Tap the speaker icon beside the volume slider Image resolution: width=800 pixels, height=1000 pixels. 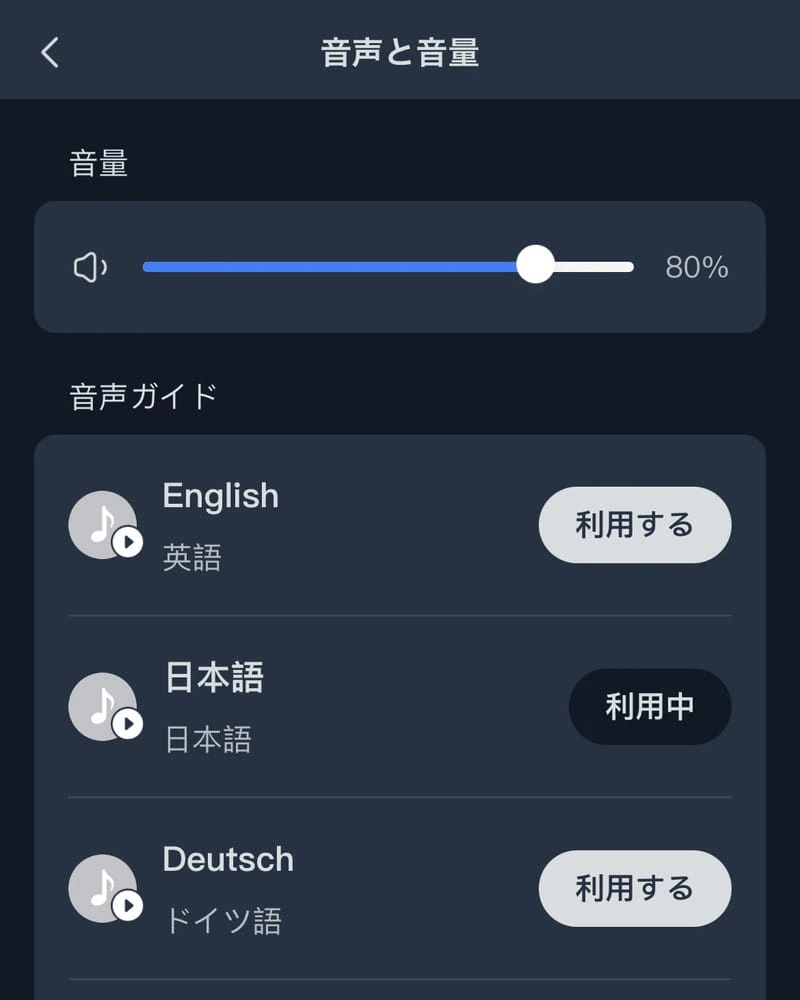[90, 267]
